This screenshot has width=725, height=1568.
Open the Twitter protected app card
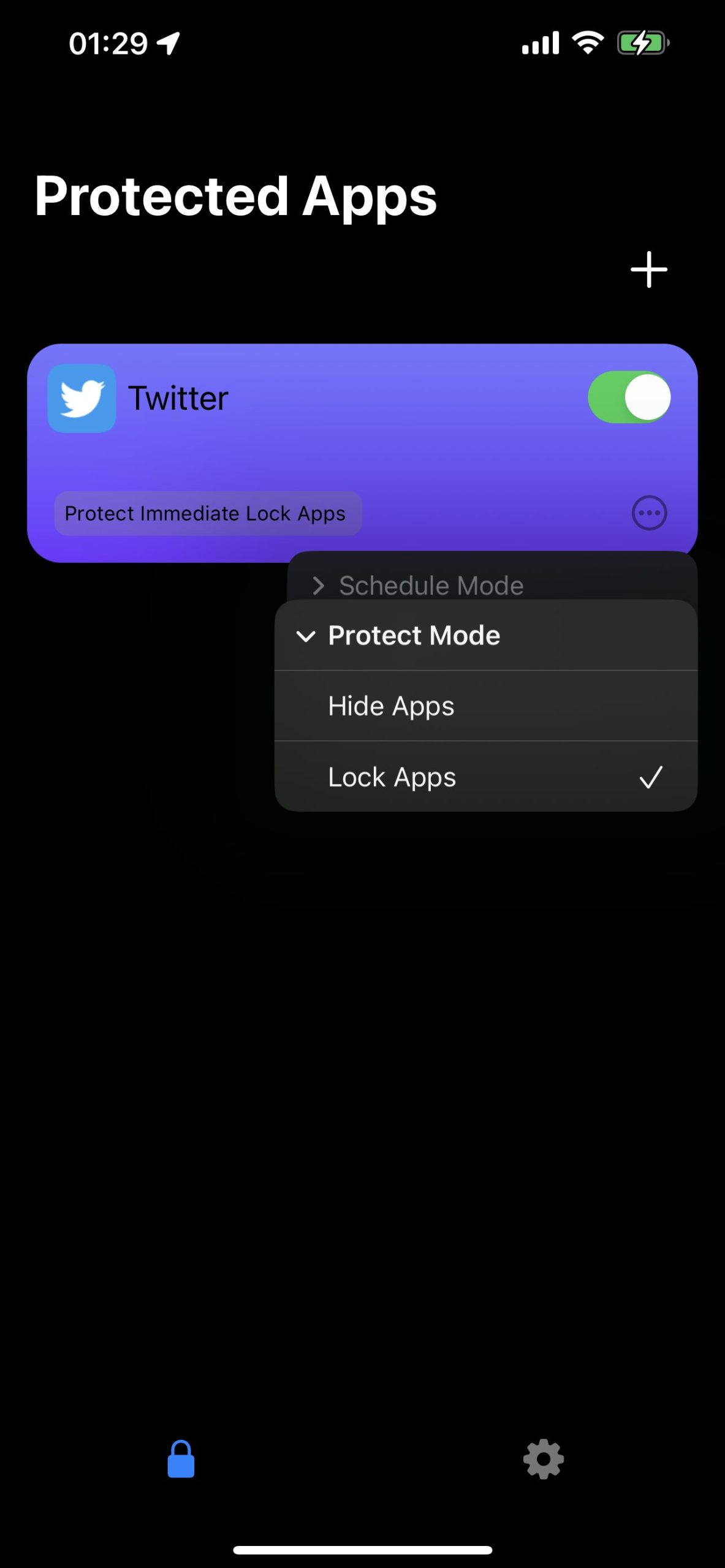click(x=362, y=453)
